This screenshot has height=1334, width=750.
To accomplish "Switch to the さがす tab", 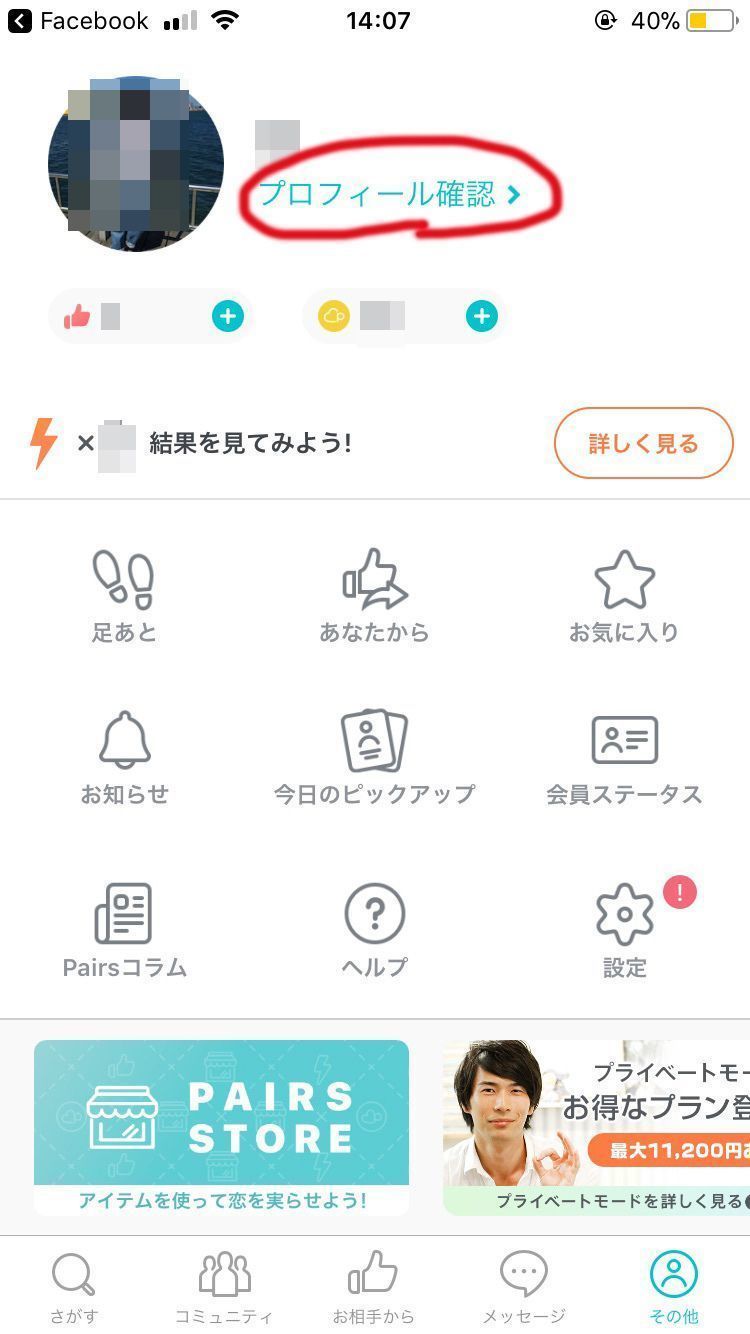I will (x=74, y=1287).
